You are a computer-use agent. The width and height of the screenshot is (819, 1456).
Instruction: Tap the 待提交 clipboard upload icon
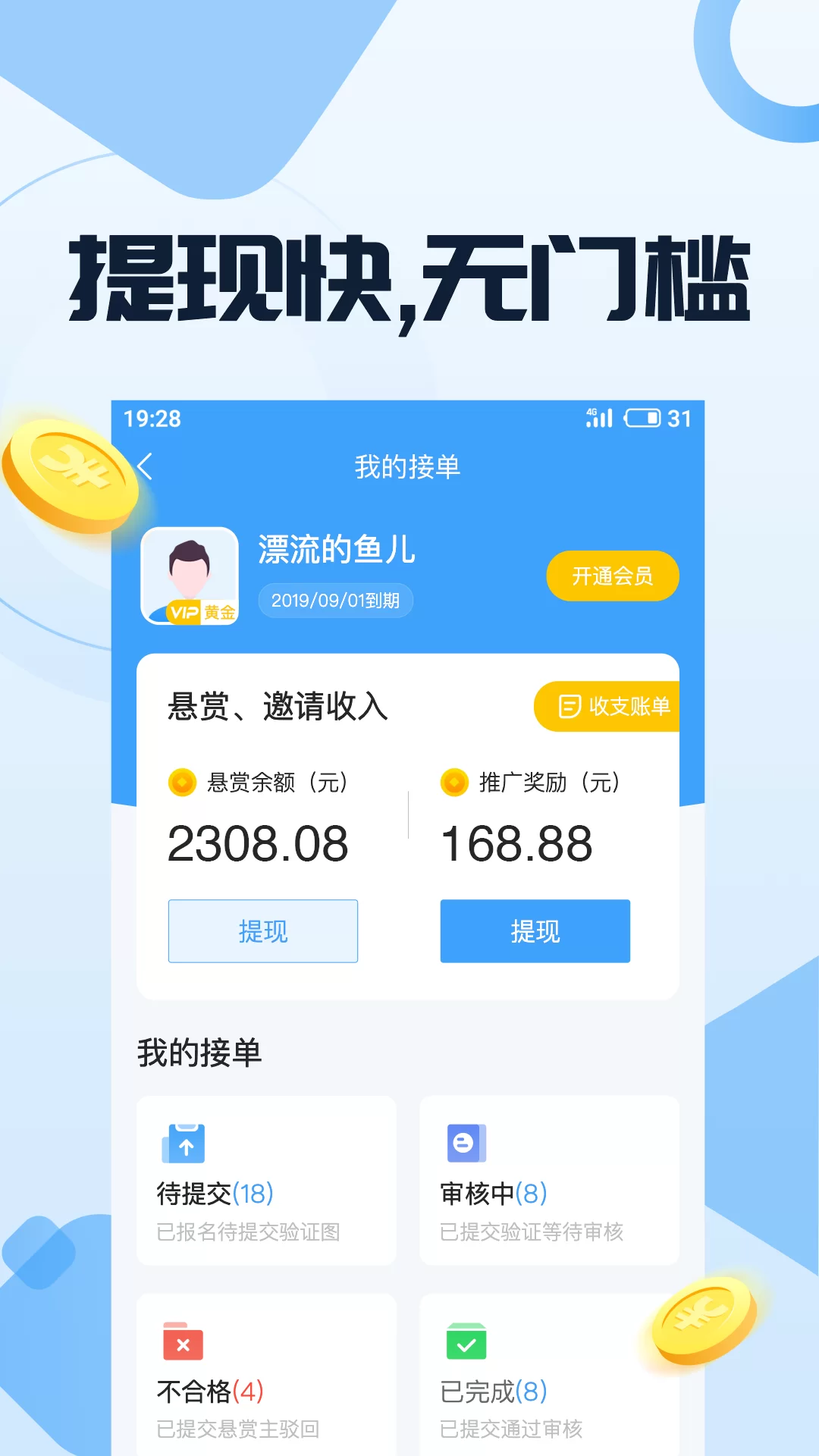coord(182,1142)
